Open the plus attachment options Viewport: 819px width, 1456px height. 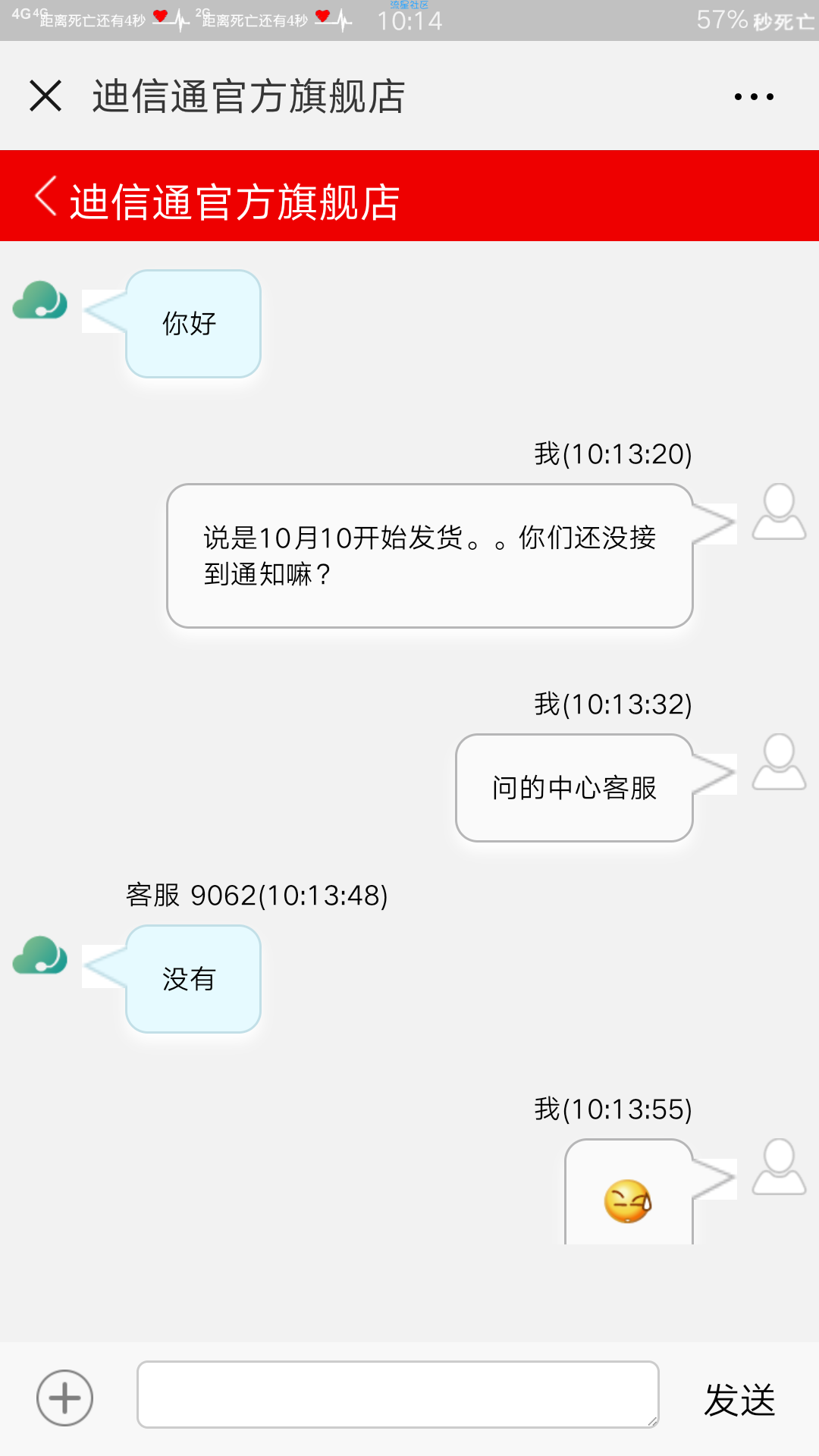65,1398
